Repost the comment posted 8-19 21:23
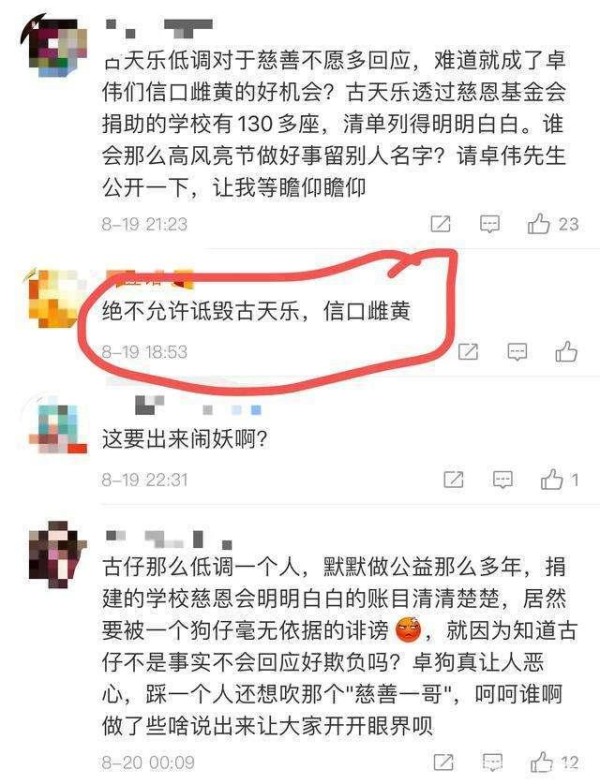The height and width of the screenshot is (784, 600). coord(441,225)
